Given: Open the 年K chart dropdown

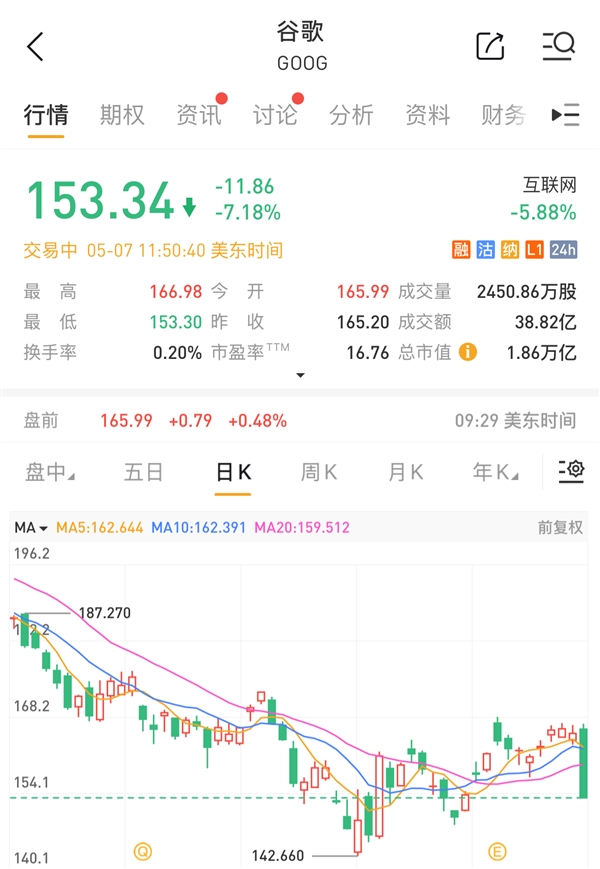Looking at the screenshot, I should coord(495,472).
